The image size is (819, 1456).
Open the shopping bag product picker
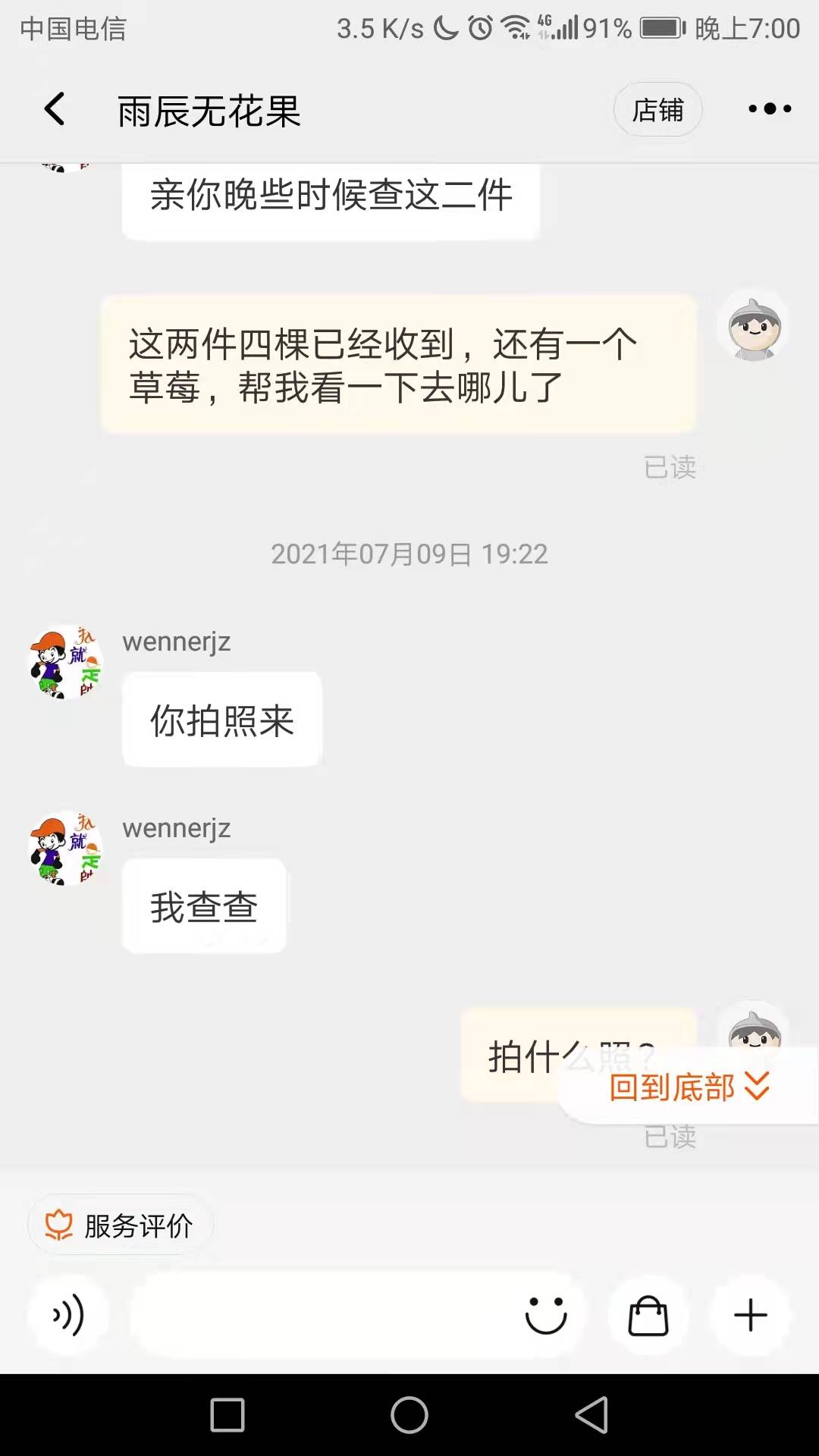coord(648,1316)
